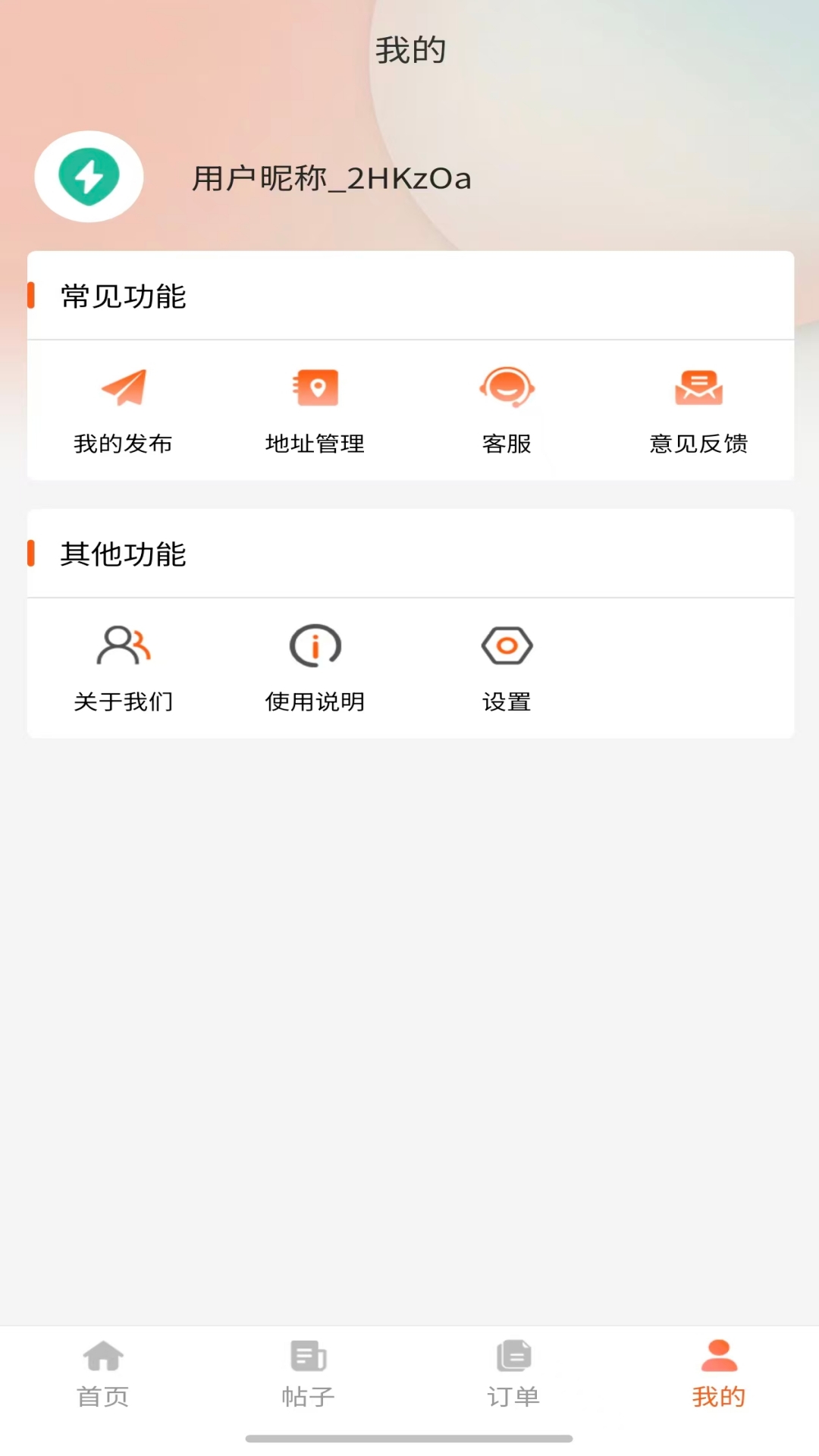819x1456 pixels.
Task: Open 我的发布 (My Posts) paper plane icon
Action: point(125,387)
